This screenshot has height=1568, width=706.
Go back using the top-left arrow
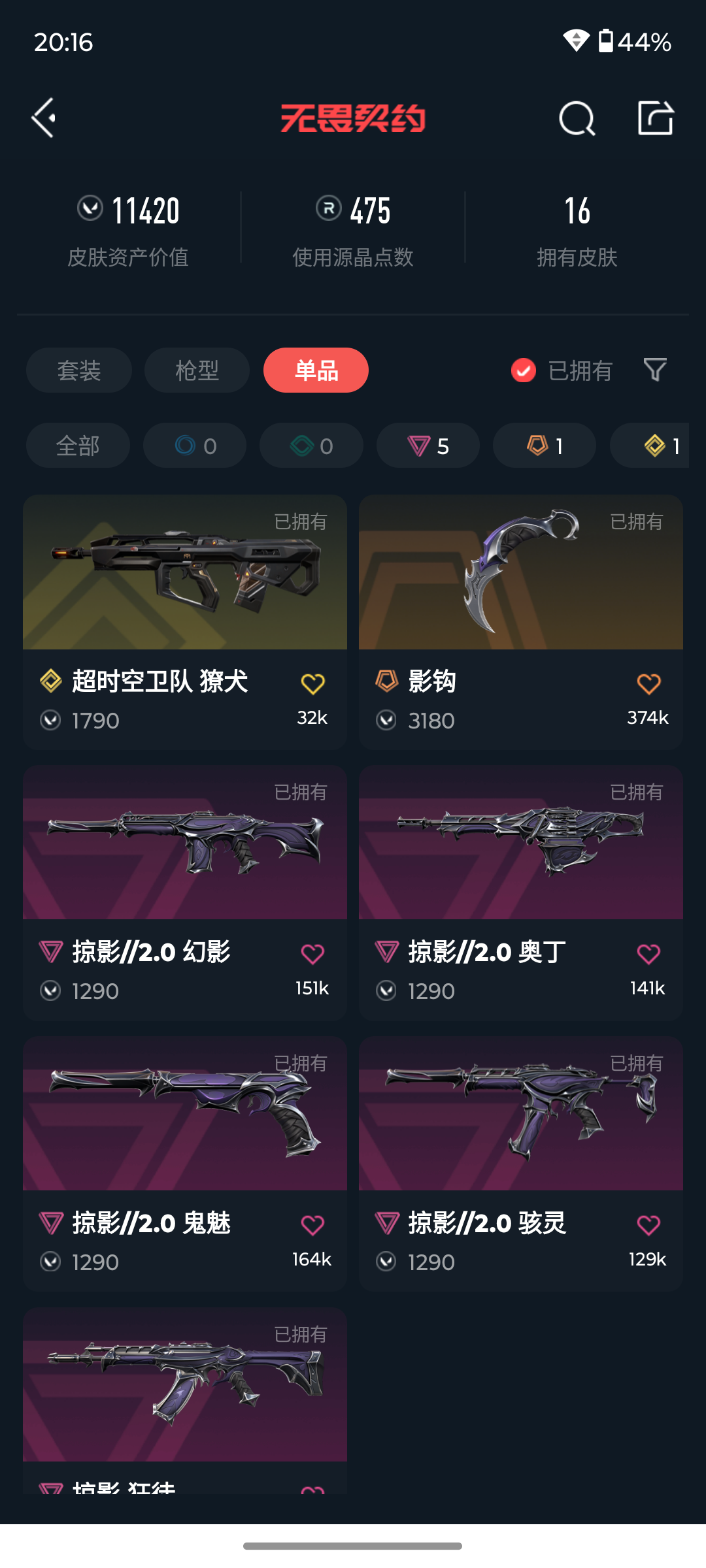click(44, 118)
